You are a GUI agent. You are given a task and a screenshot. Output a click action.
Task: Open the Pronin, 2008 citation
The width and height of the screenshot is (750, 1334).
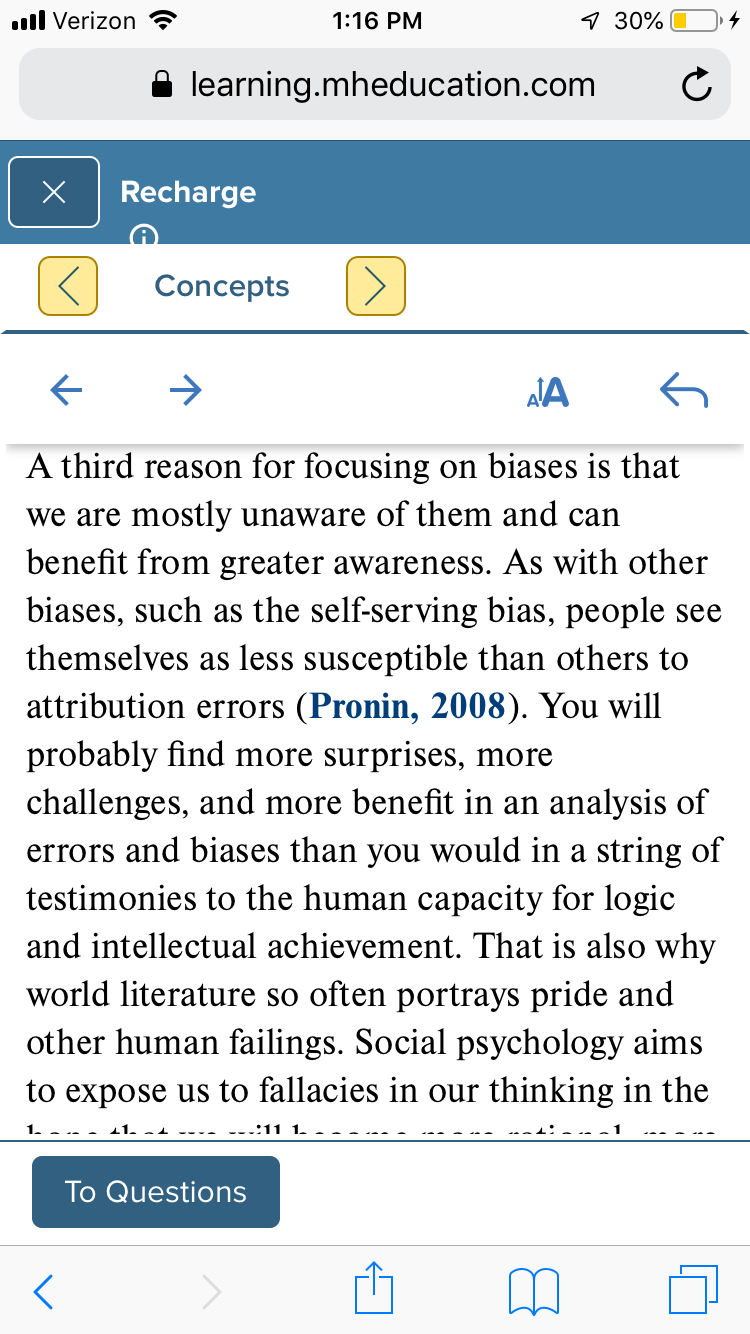[407, 706]
